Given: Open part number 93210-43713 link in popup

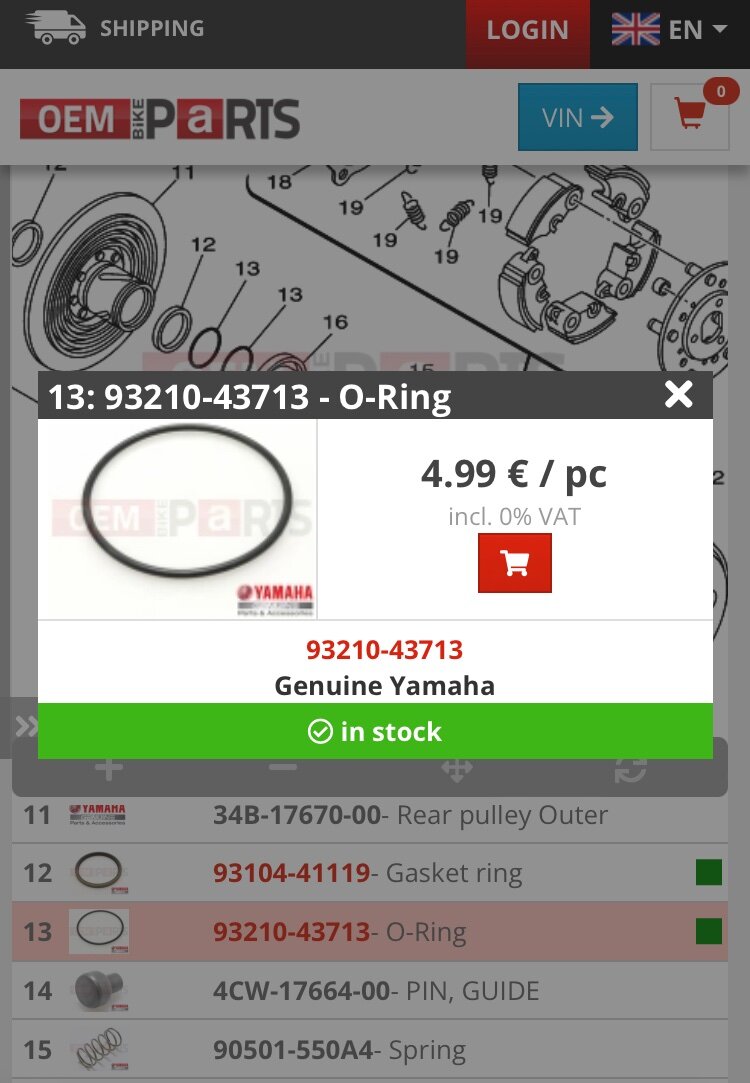Looking at the screenshot, I should (384, 650).
